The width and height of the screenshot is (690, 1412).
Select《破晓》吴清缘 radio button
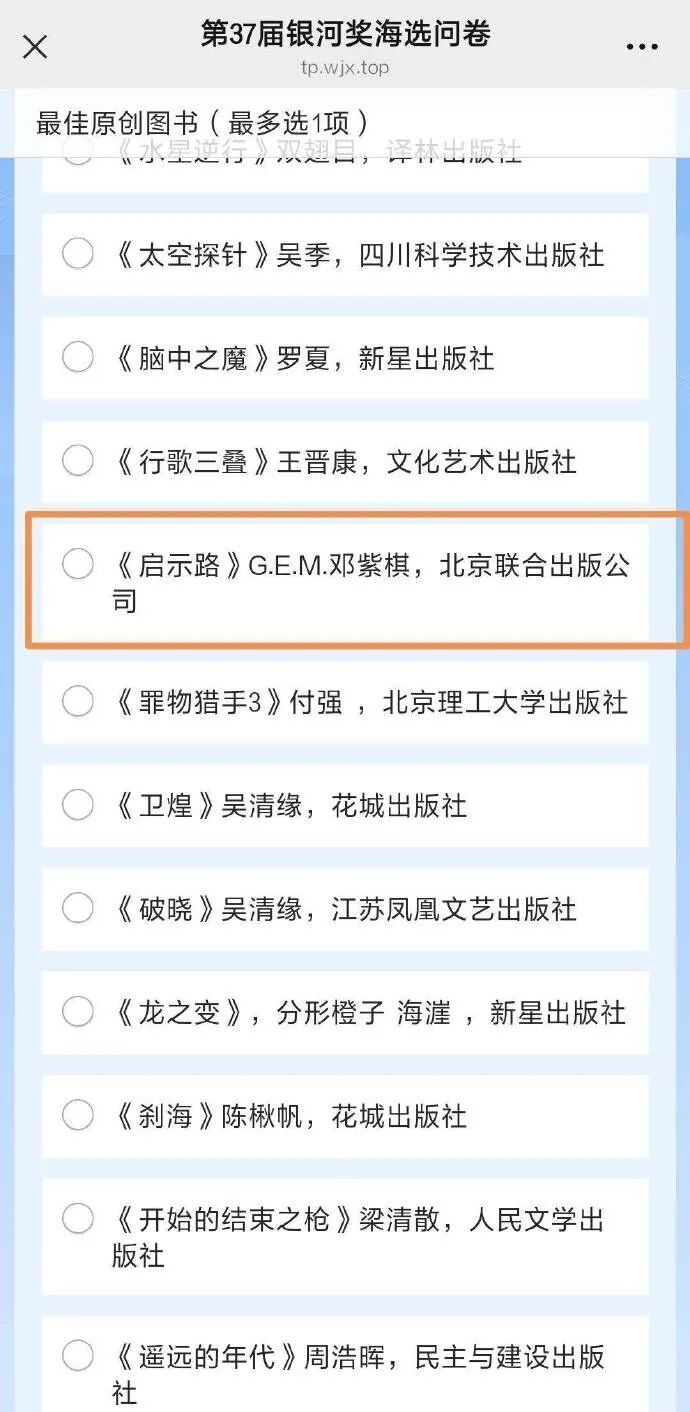pos(78,908)
